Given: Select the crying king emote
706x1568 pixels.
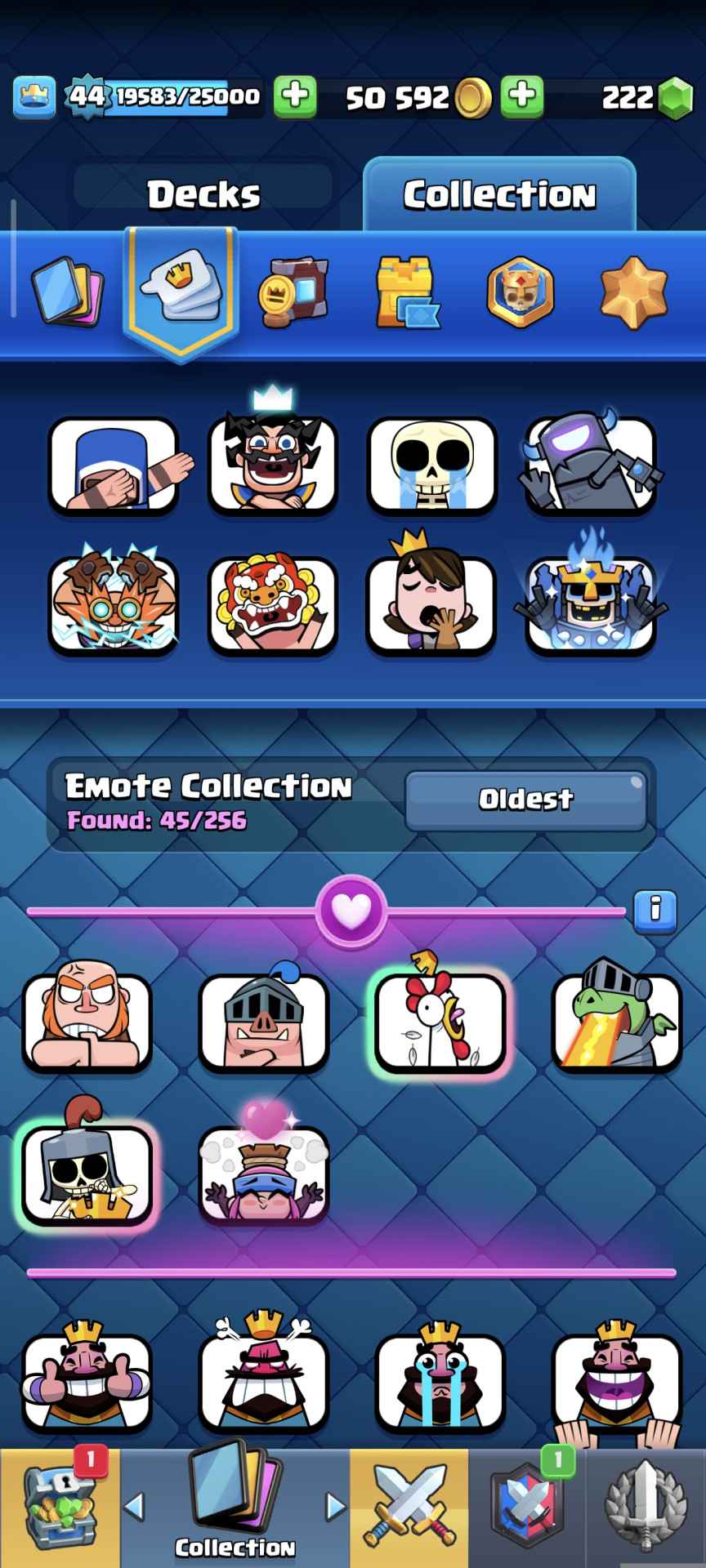Looking at the screenshot, I should click(440, 1383).
